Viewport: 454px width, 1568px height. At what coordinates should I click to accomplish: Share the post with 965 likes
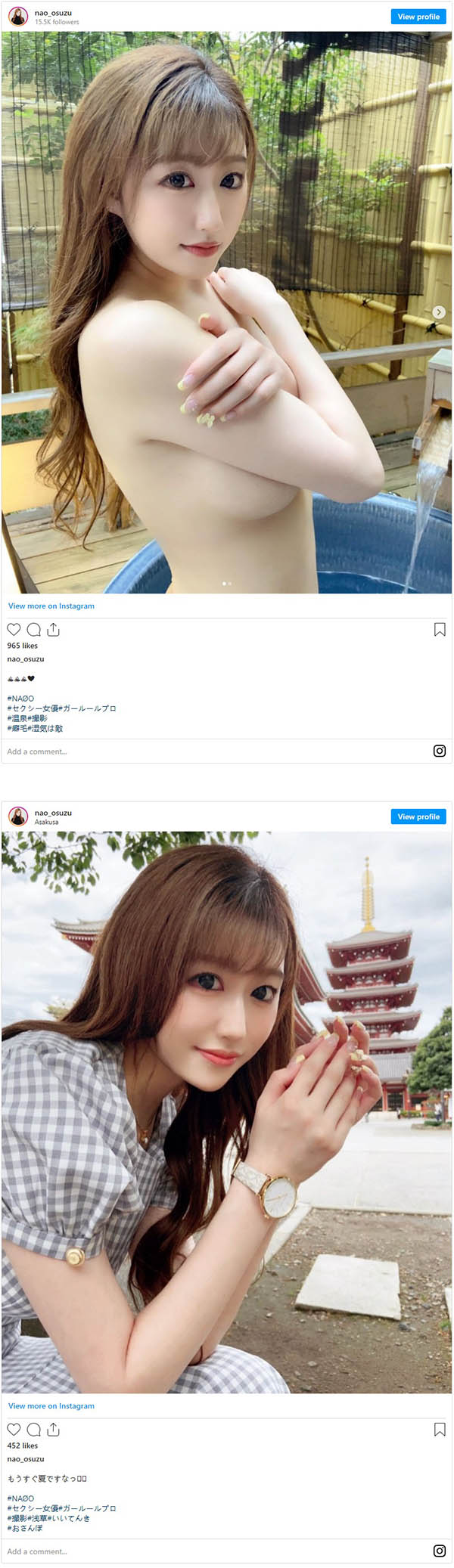click(53, 629)
